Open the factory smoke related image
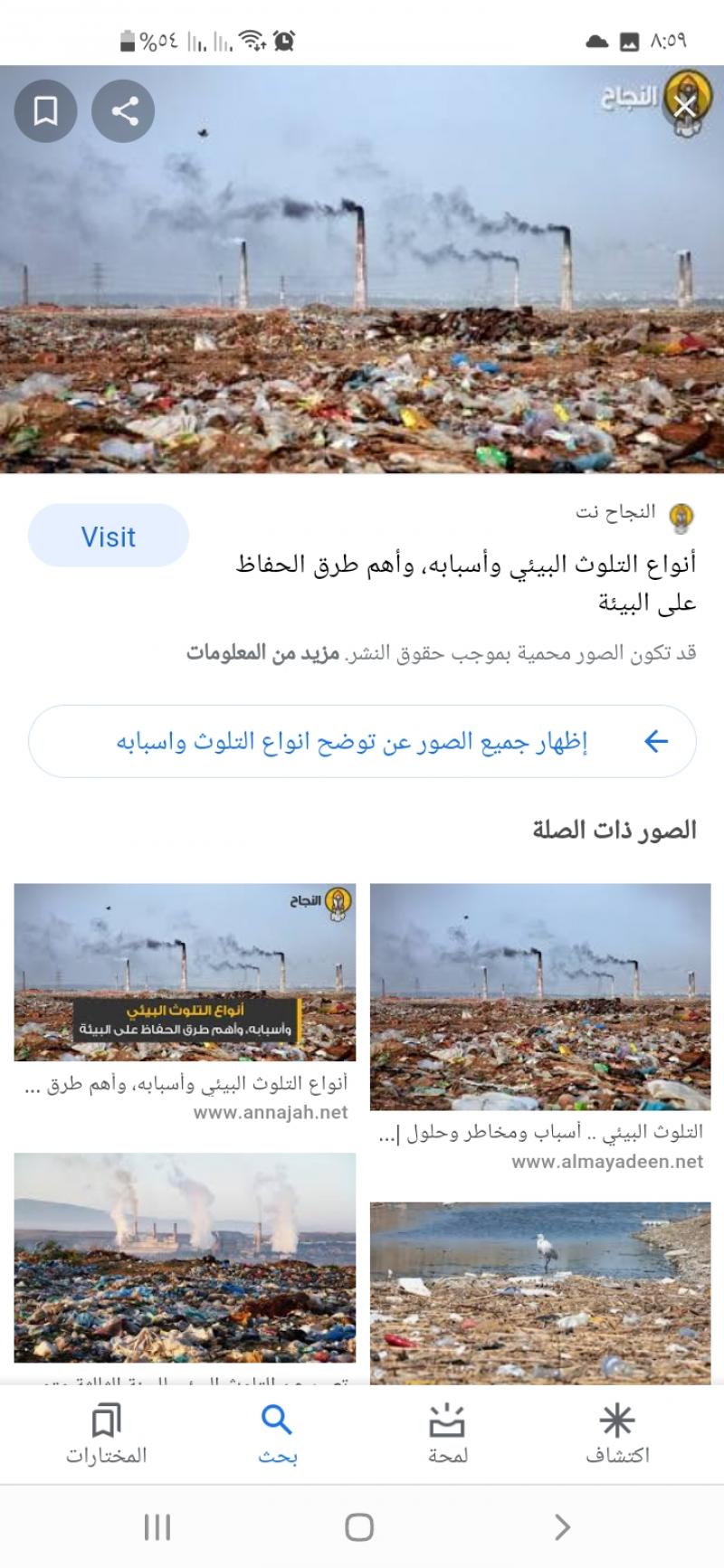The image size is (724, 1568). [185, 1258]
